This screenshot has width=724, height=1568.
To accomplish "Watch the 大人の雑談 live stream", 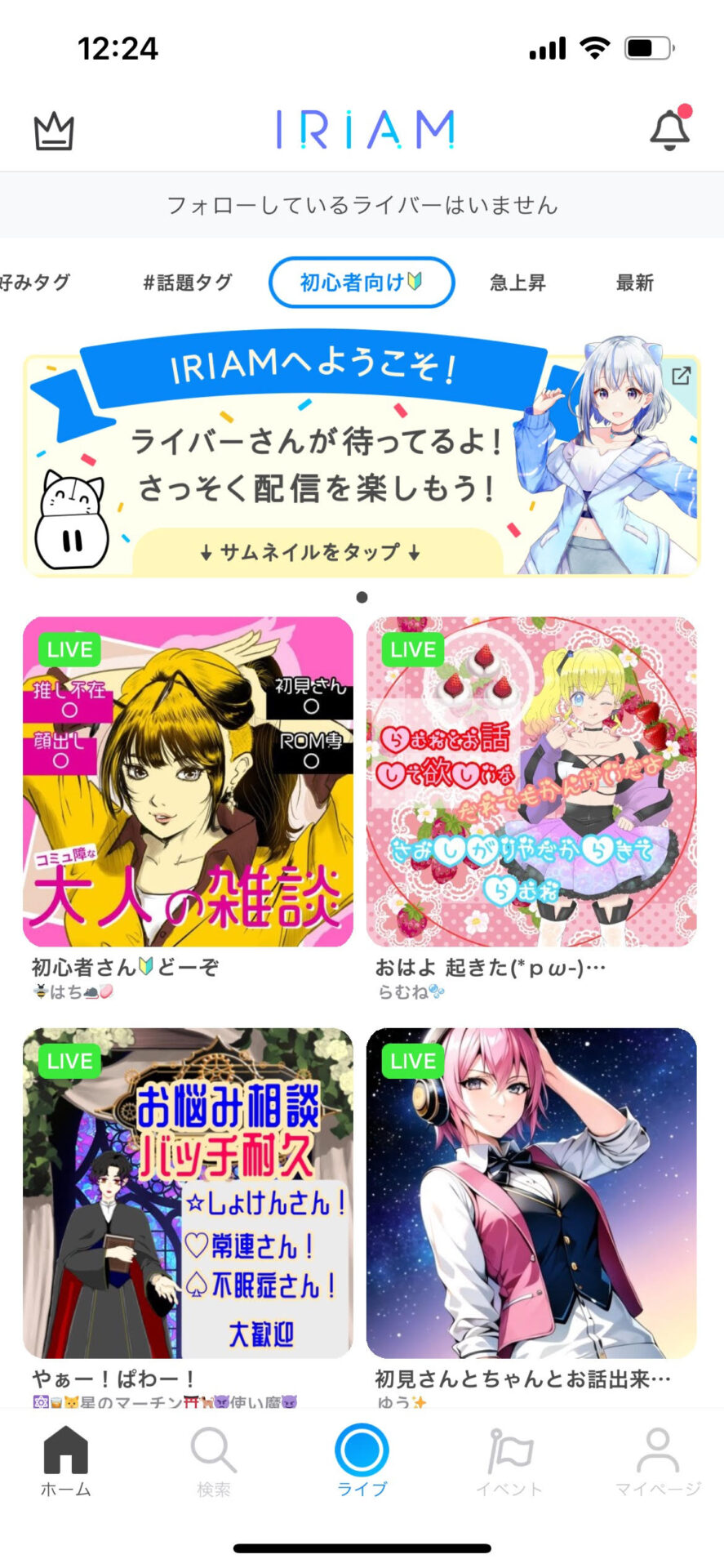I will [x=188, y=782].
